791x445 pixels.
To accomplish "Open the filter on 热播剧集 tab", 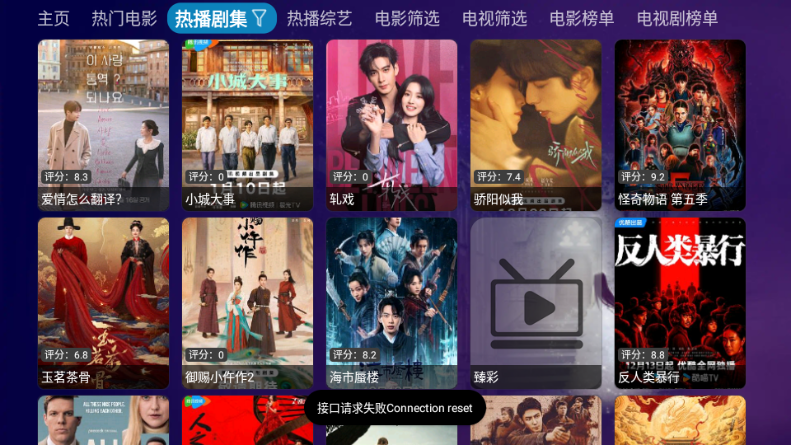I will [259, 18].
